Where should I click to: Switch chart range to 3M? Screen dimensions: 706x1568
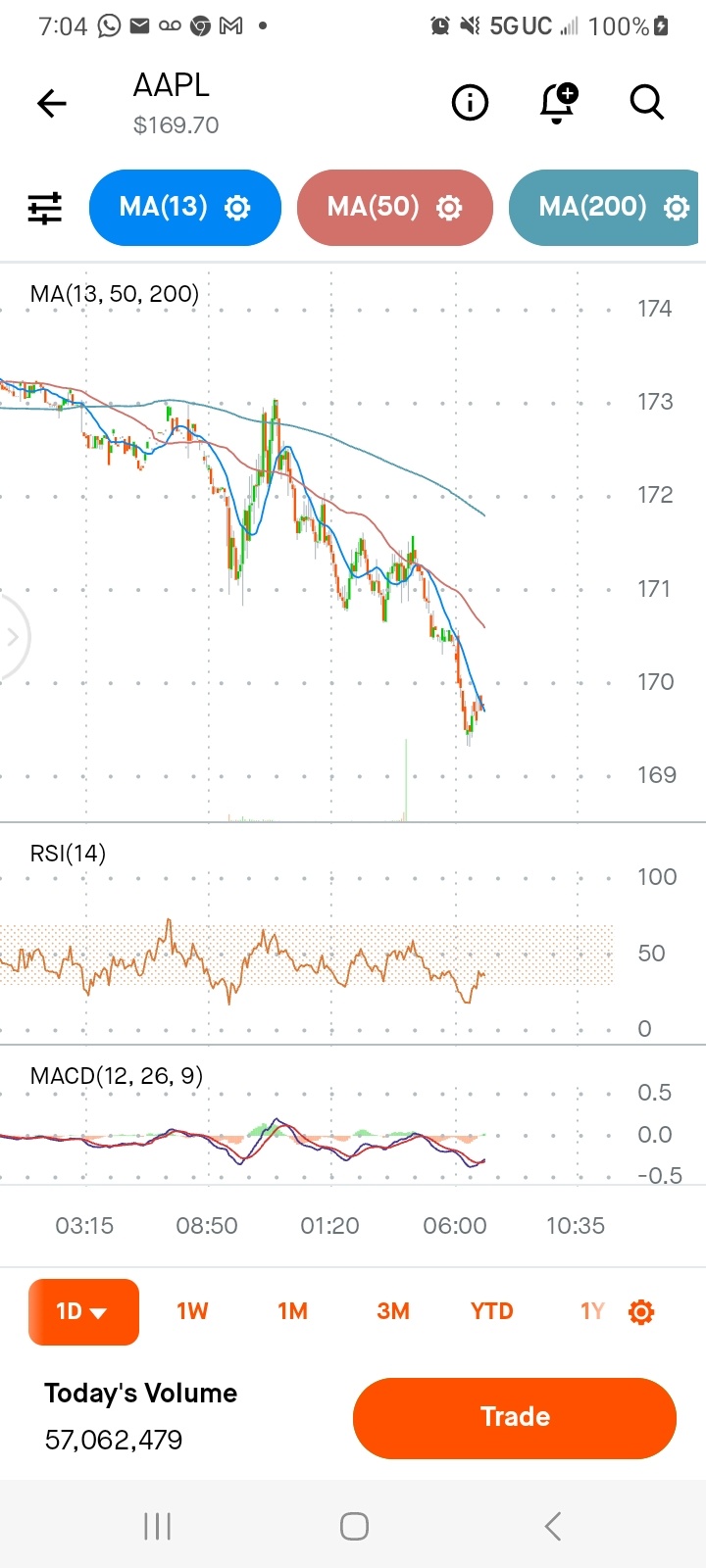pos(393,1311)
